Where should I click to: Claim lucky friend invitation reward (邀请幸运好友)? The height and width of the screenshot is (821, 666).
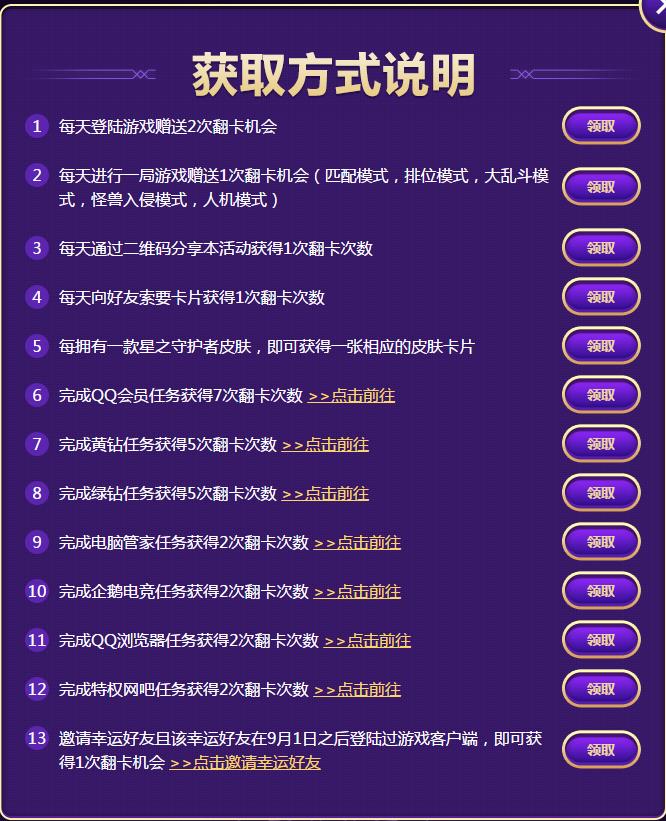tap(601, 750)
